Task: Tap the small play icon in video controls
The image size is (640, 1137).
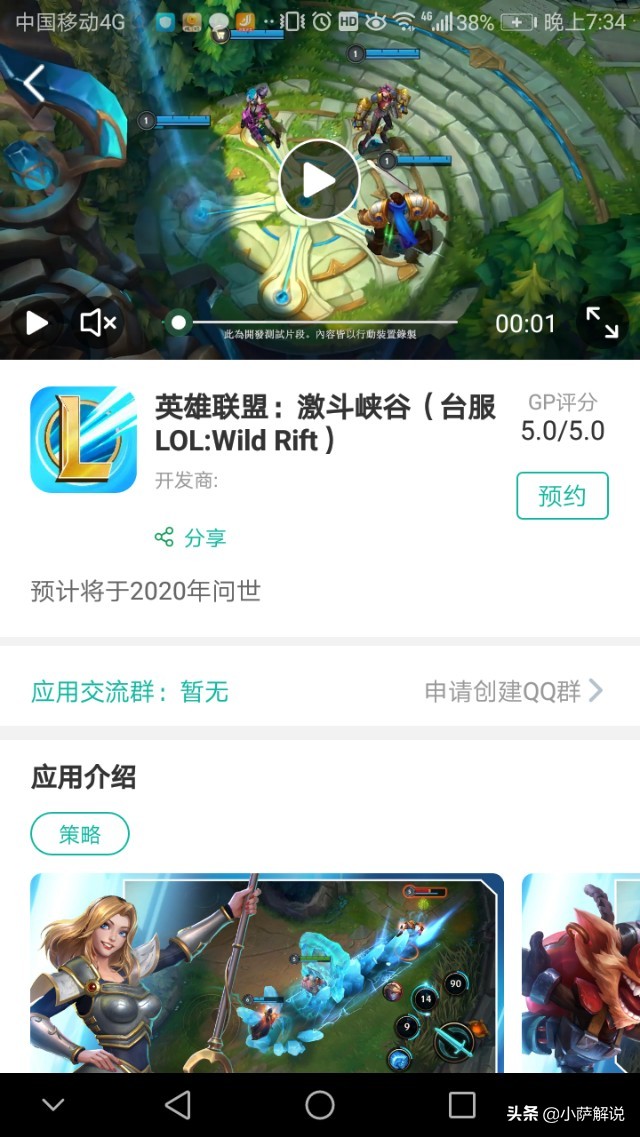Action: (x=37, y=322)
